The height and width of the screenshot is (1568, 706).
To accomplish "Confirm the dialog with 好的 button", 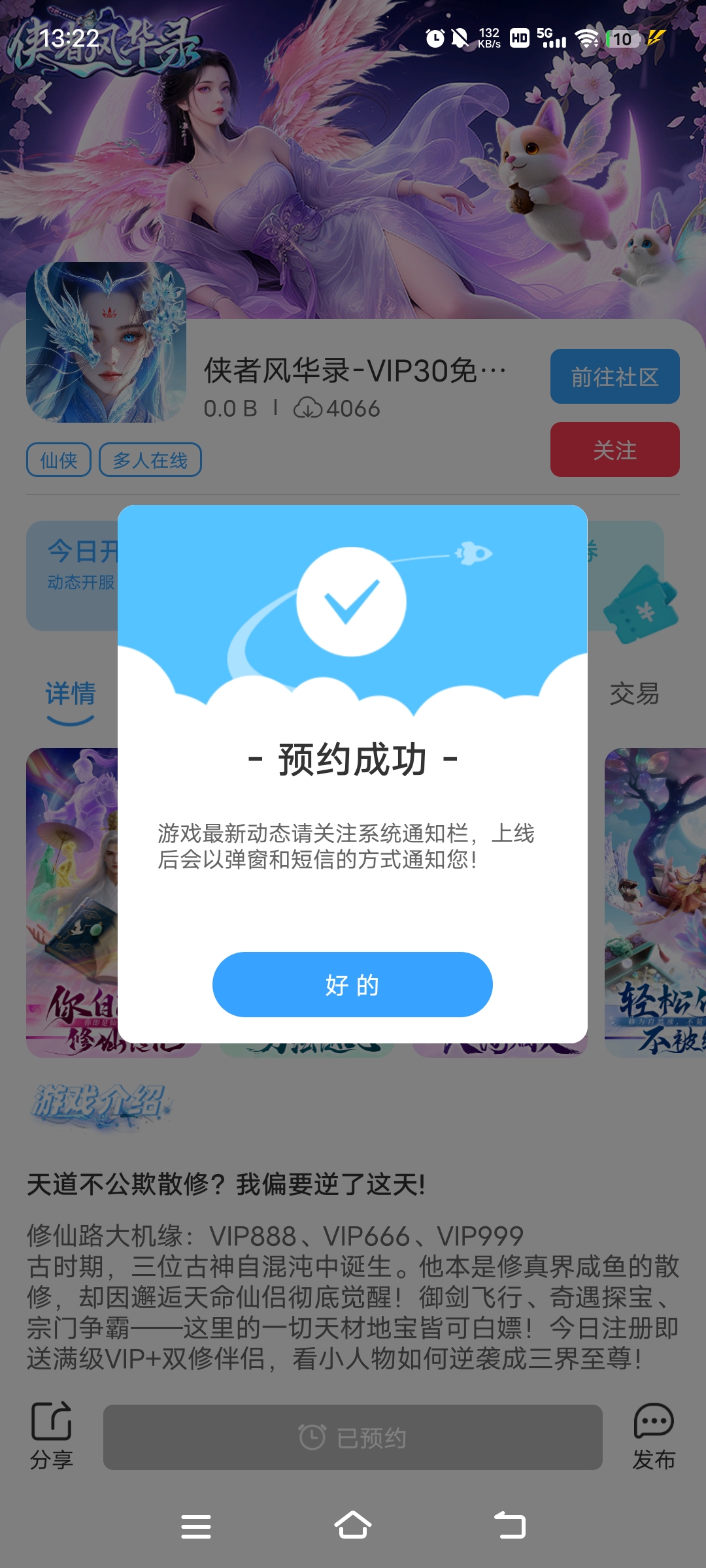I will click(x=352, y=984).
